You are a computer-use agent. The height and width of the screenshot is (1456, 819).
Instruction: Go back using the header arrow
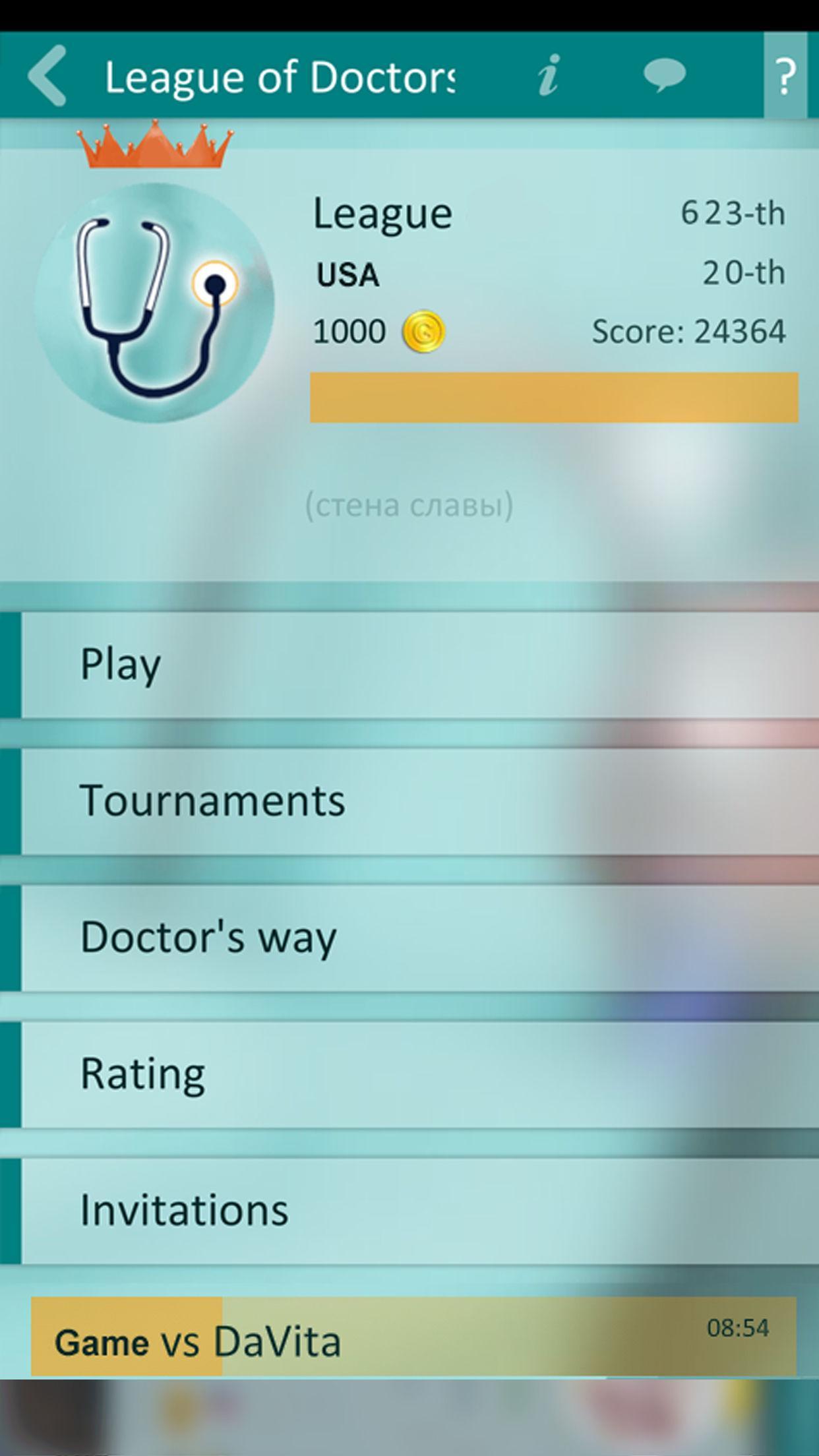tap(47, 75)
